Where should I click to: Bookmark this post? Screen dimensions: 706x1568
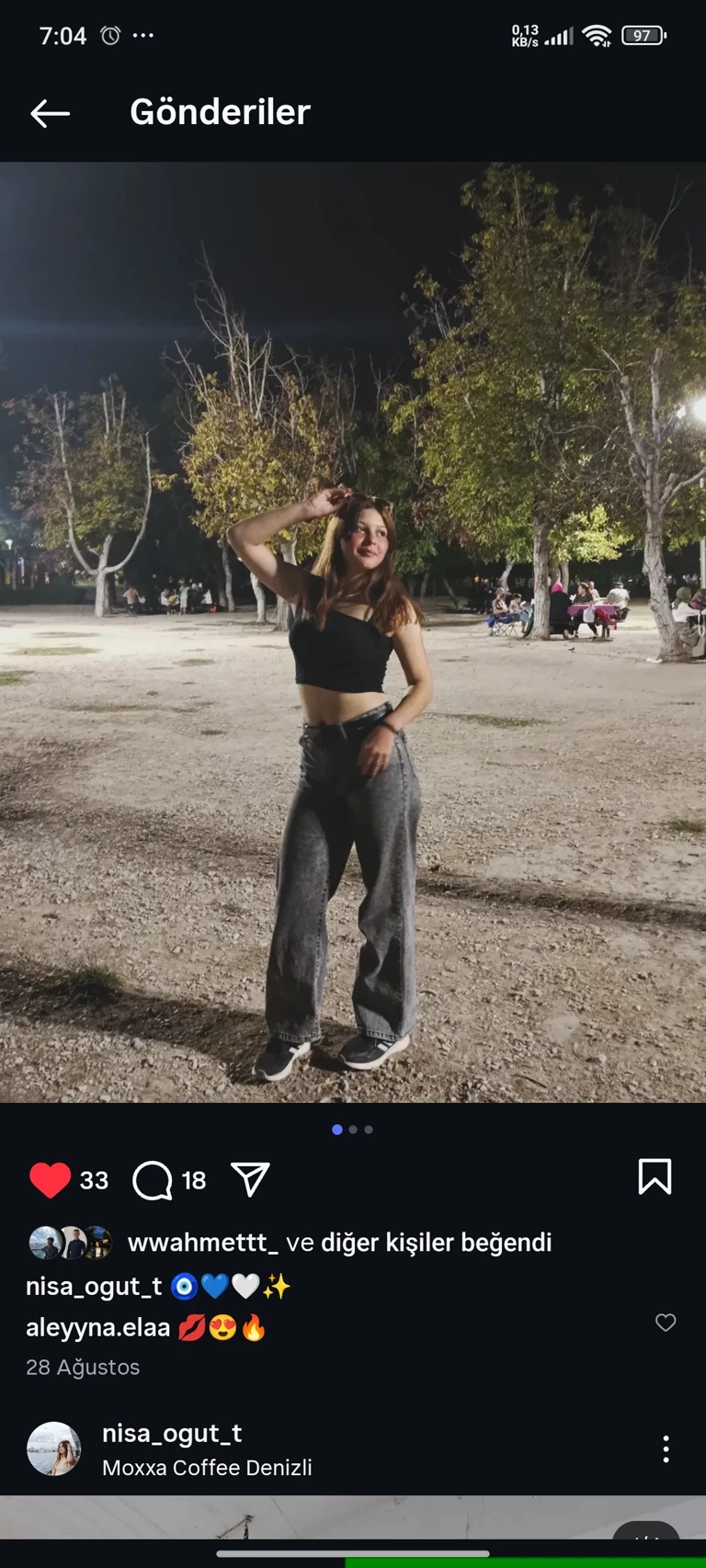655,1177
